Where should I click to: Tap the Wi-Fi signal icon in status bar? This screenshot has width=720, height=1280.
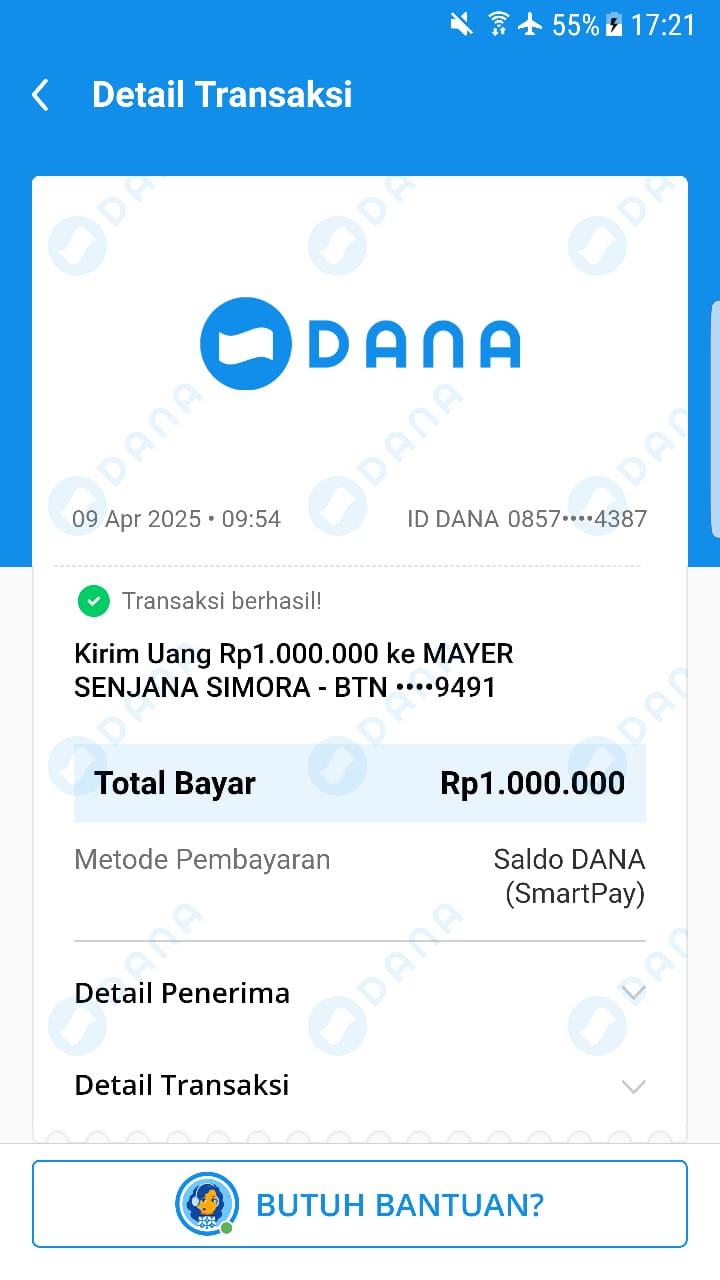click(x=497, y=25)
